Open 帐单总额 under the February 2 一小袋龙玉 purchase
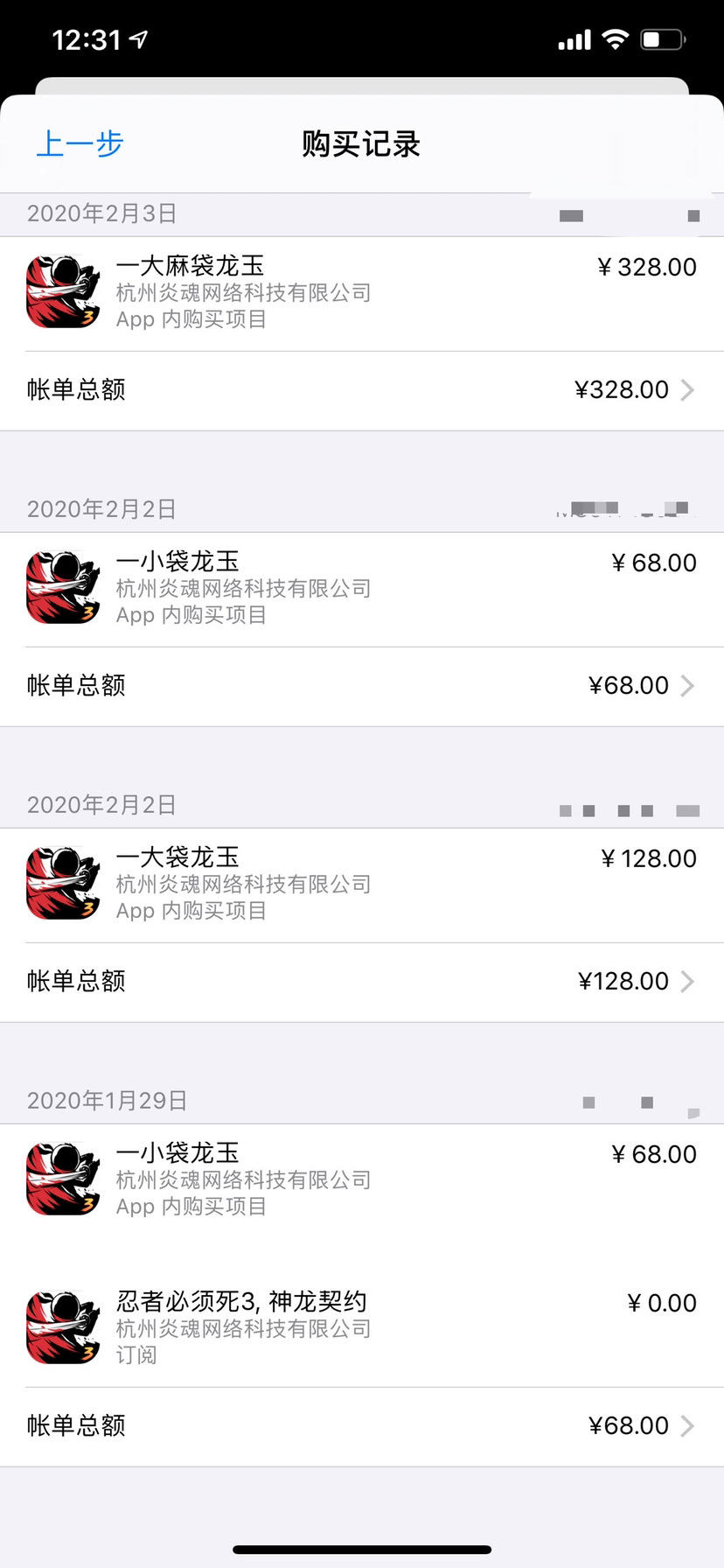The height and width of the screenshot is (1568, 724). point(361,686)
